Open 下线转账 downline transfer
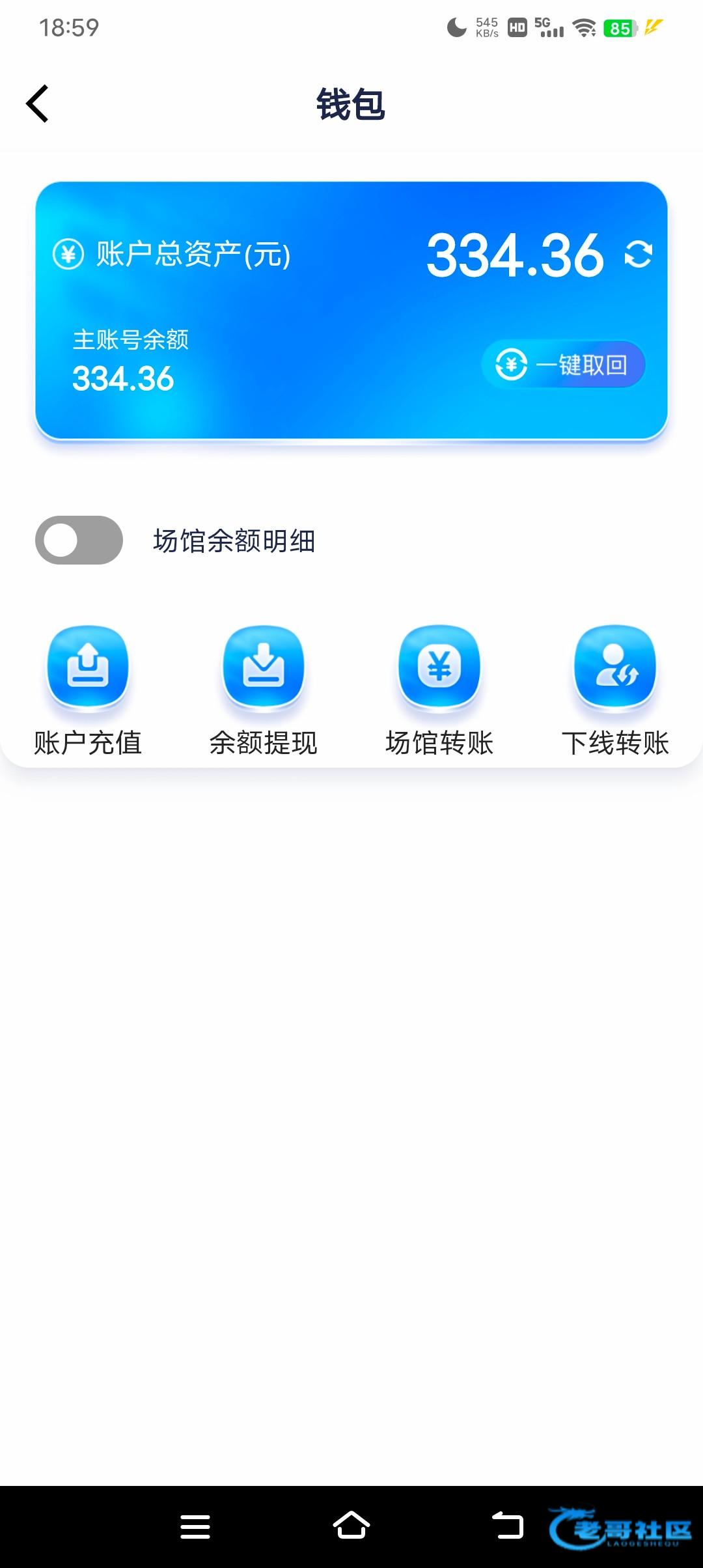Viewport: 703px width, 1568px height. point(615,690)
